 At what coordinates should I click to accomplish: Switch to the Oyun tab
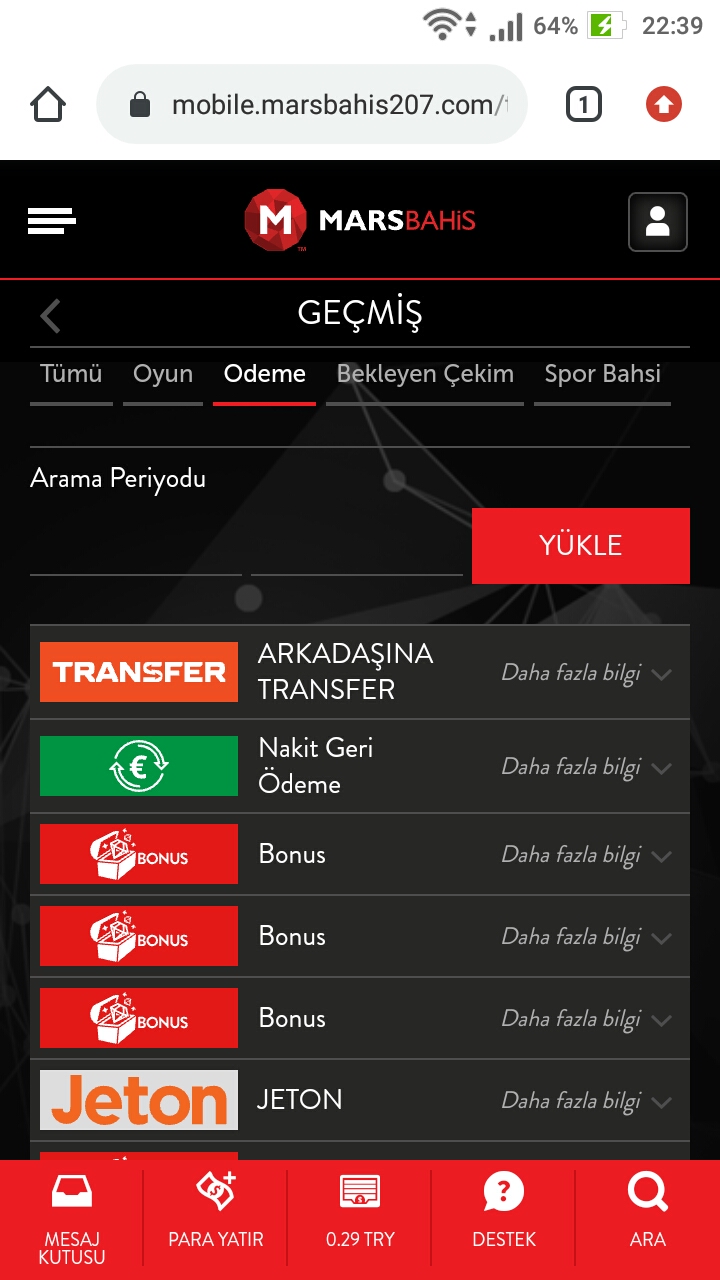[x=163, y=375]
